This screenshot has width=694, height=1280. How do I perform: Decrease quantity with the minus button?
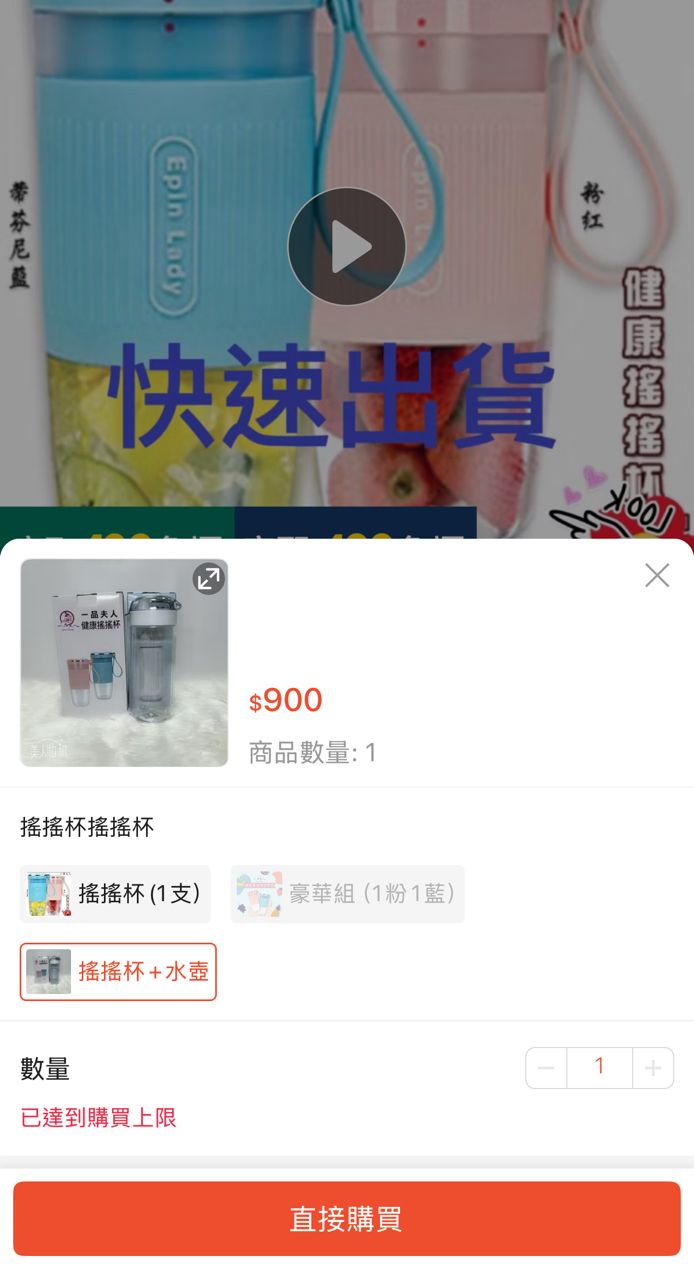coord(546,1068)
